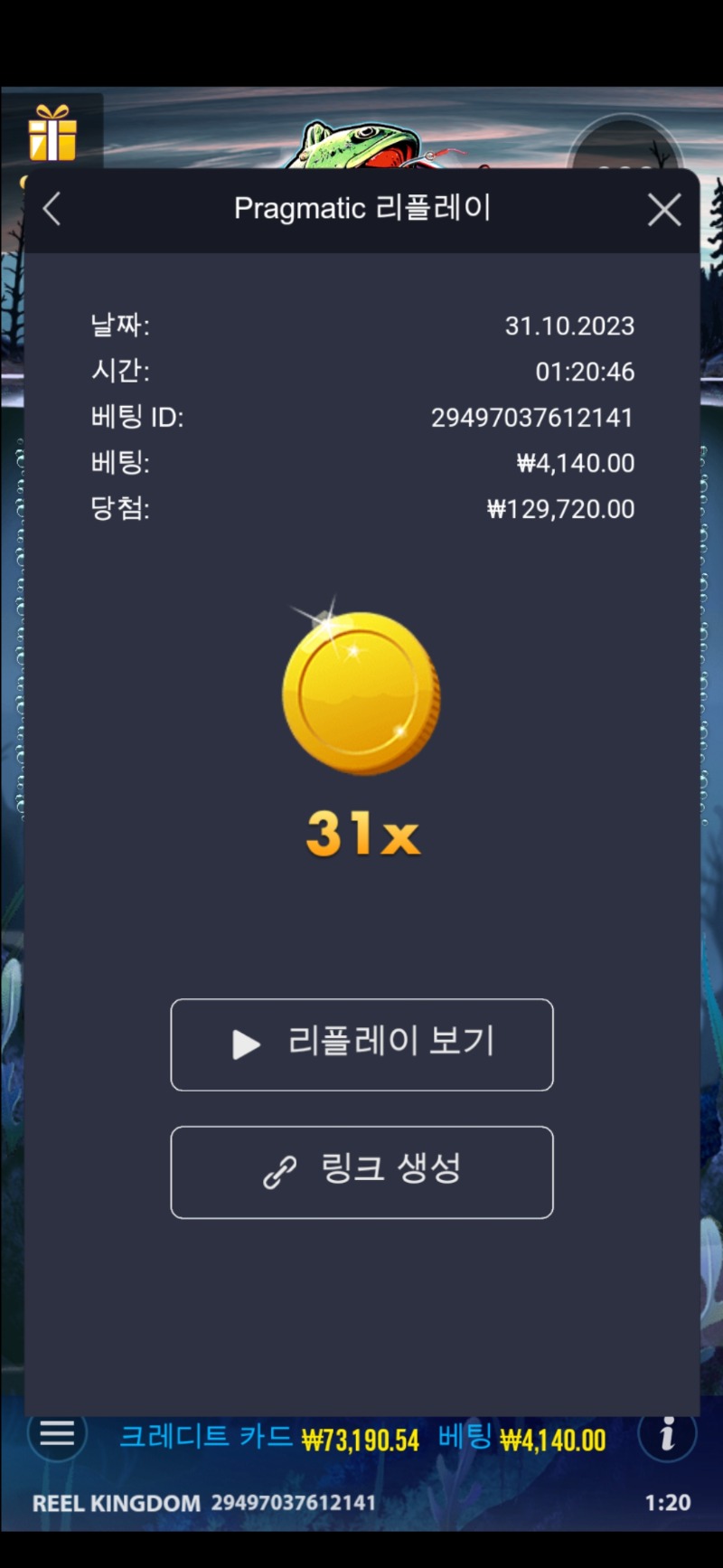Open the gift box icon

(x=52, y=134)
